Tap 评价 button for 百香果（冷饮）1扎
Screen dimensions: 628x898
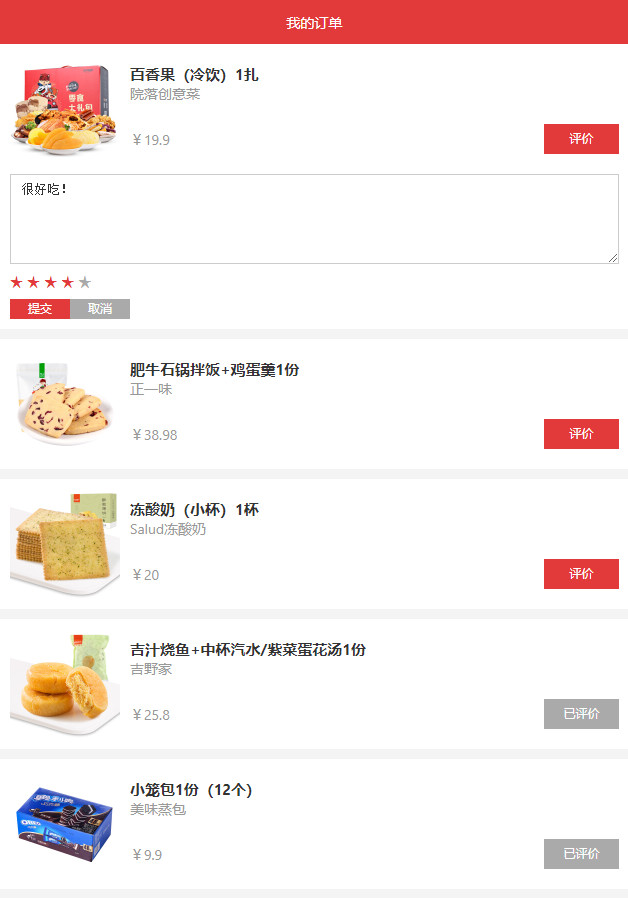tap(581, 139)
